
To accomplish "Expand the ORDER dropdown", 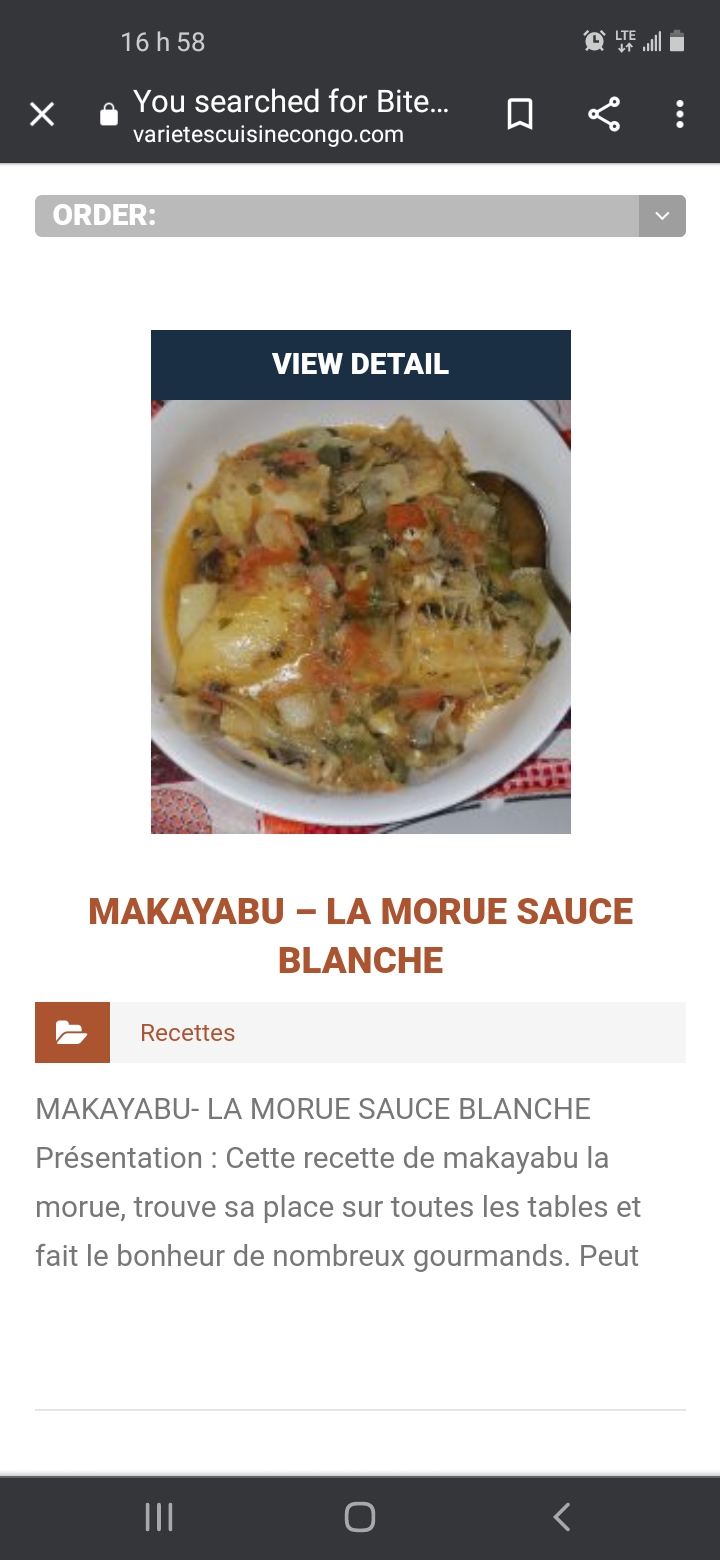I will coord(661,216).
